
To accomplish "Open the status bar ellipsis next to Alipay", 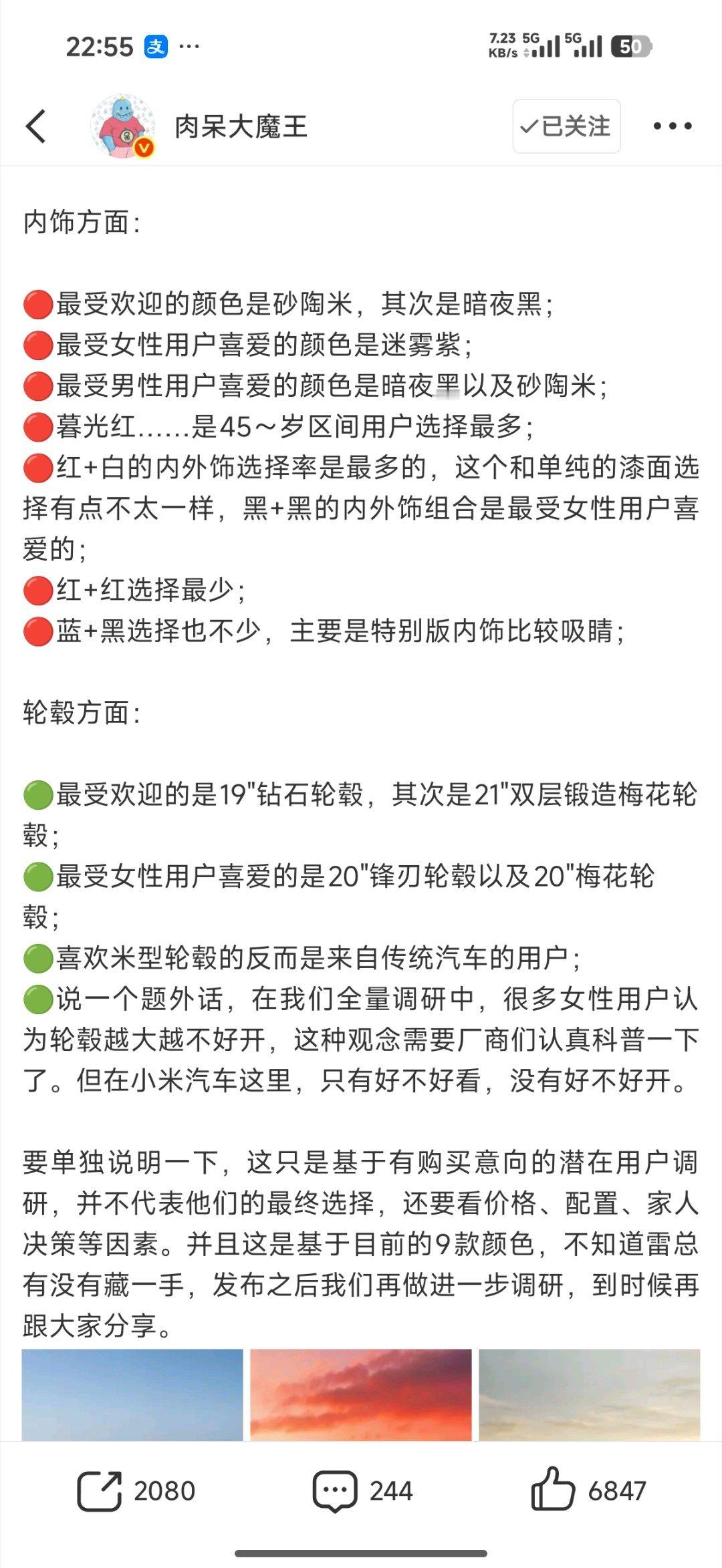I will point(191,45).
